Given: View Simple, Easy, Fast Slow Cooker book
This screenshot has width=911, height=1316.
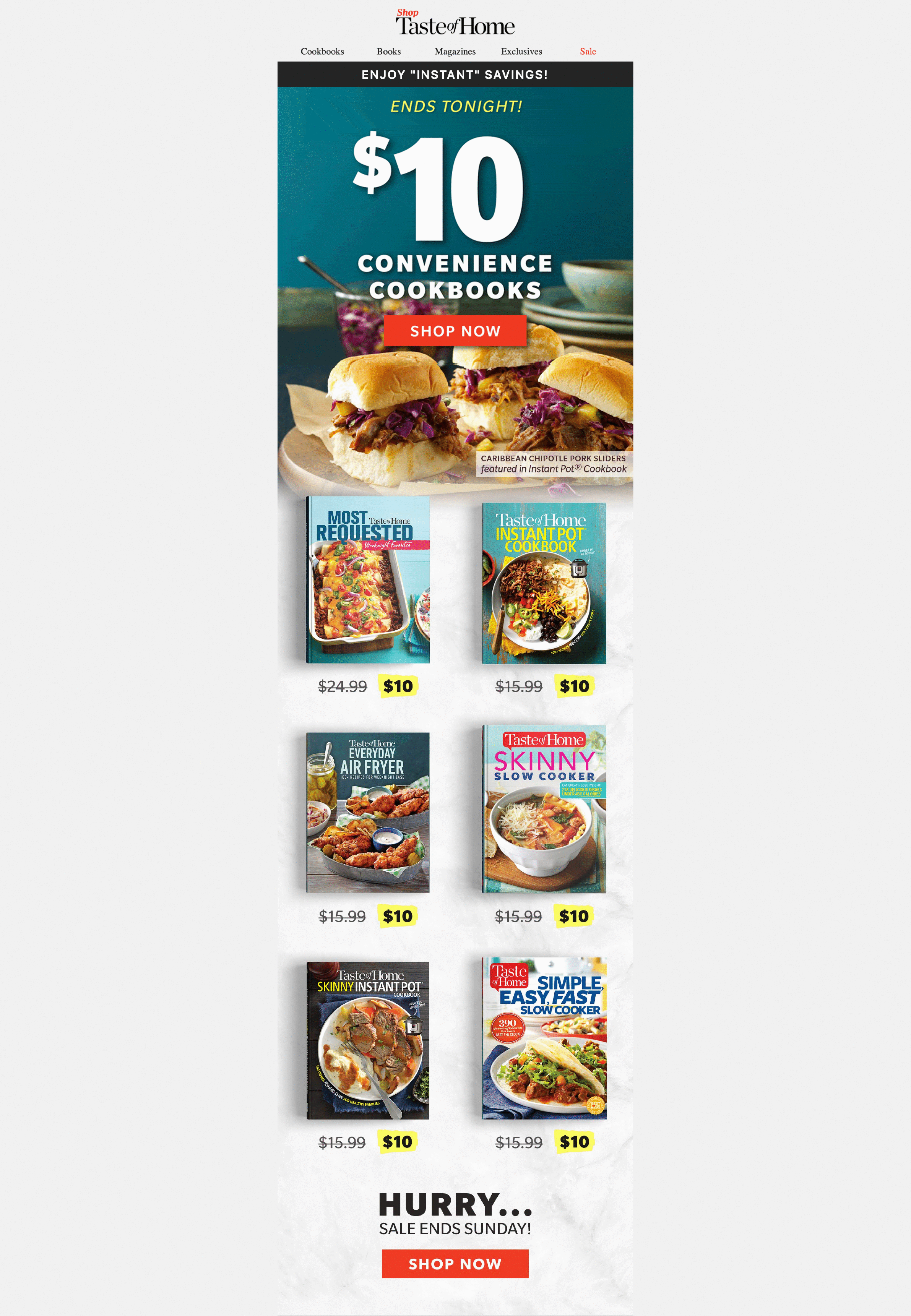Looking at the screenshot, I should click(x=544, y=1039).
